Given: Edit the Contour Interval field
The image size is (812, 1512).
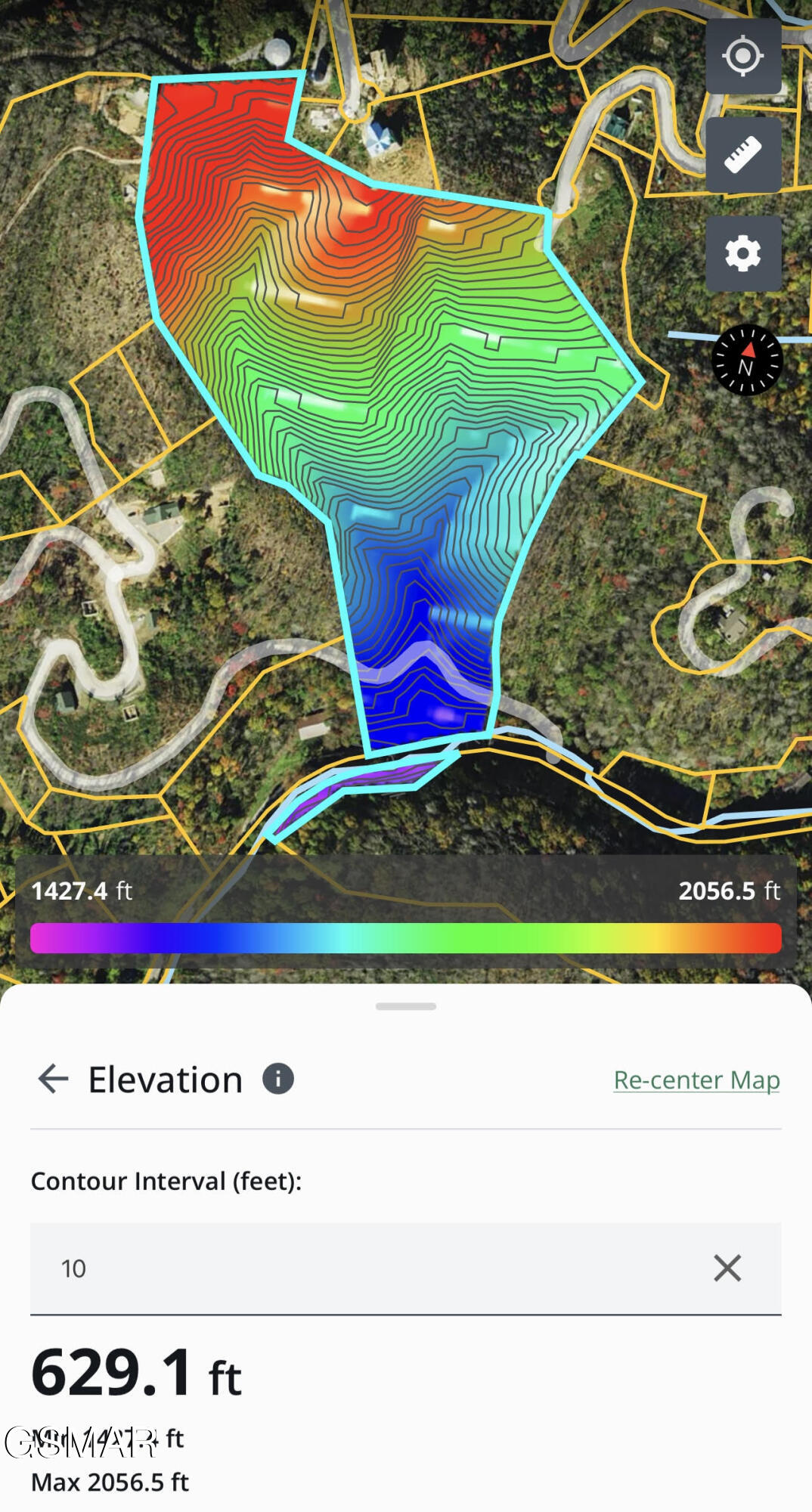Looking at the screenshot, I should tap(363, 1268).
